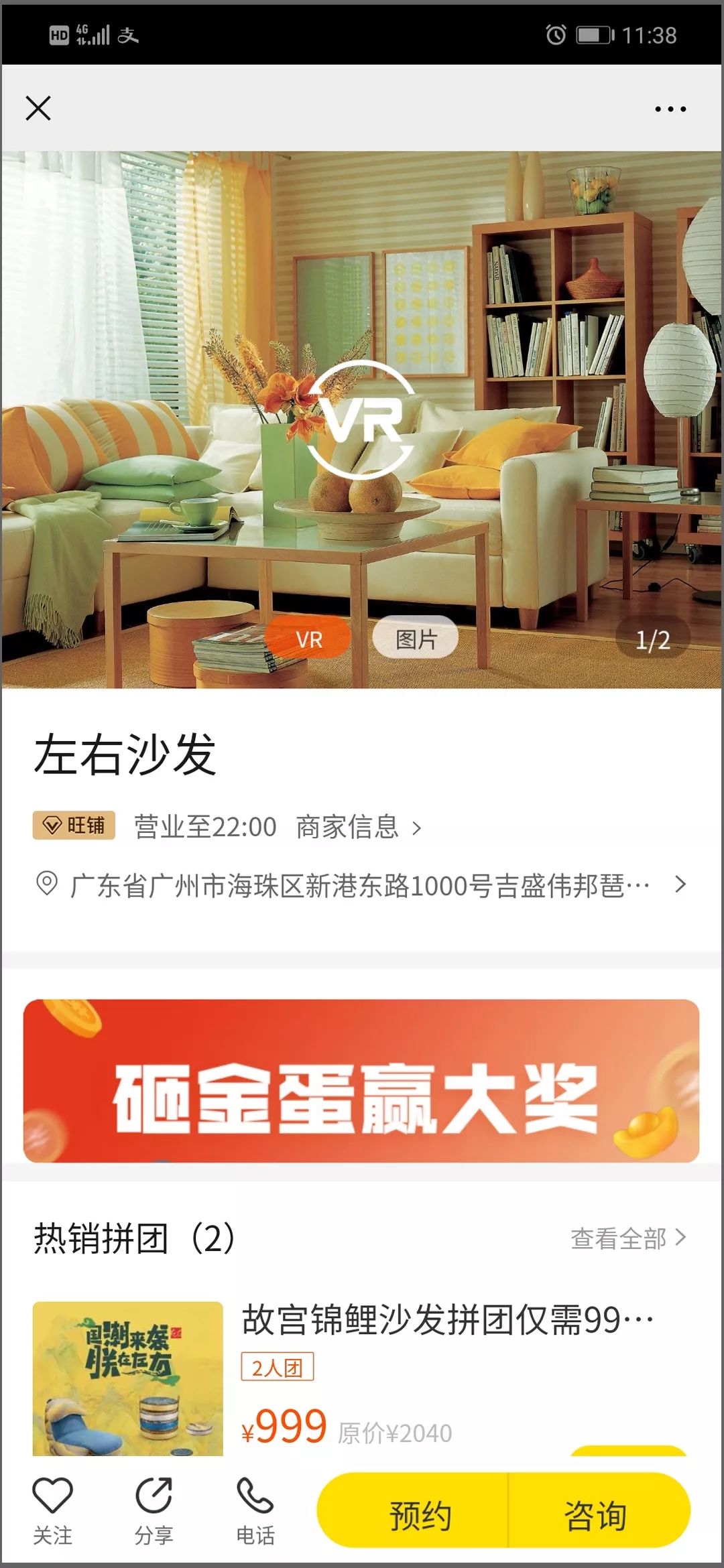Start a consultation with 咨询
Viewport: 724px width, 1568px height.
coord(595,1514)
